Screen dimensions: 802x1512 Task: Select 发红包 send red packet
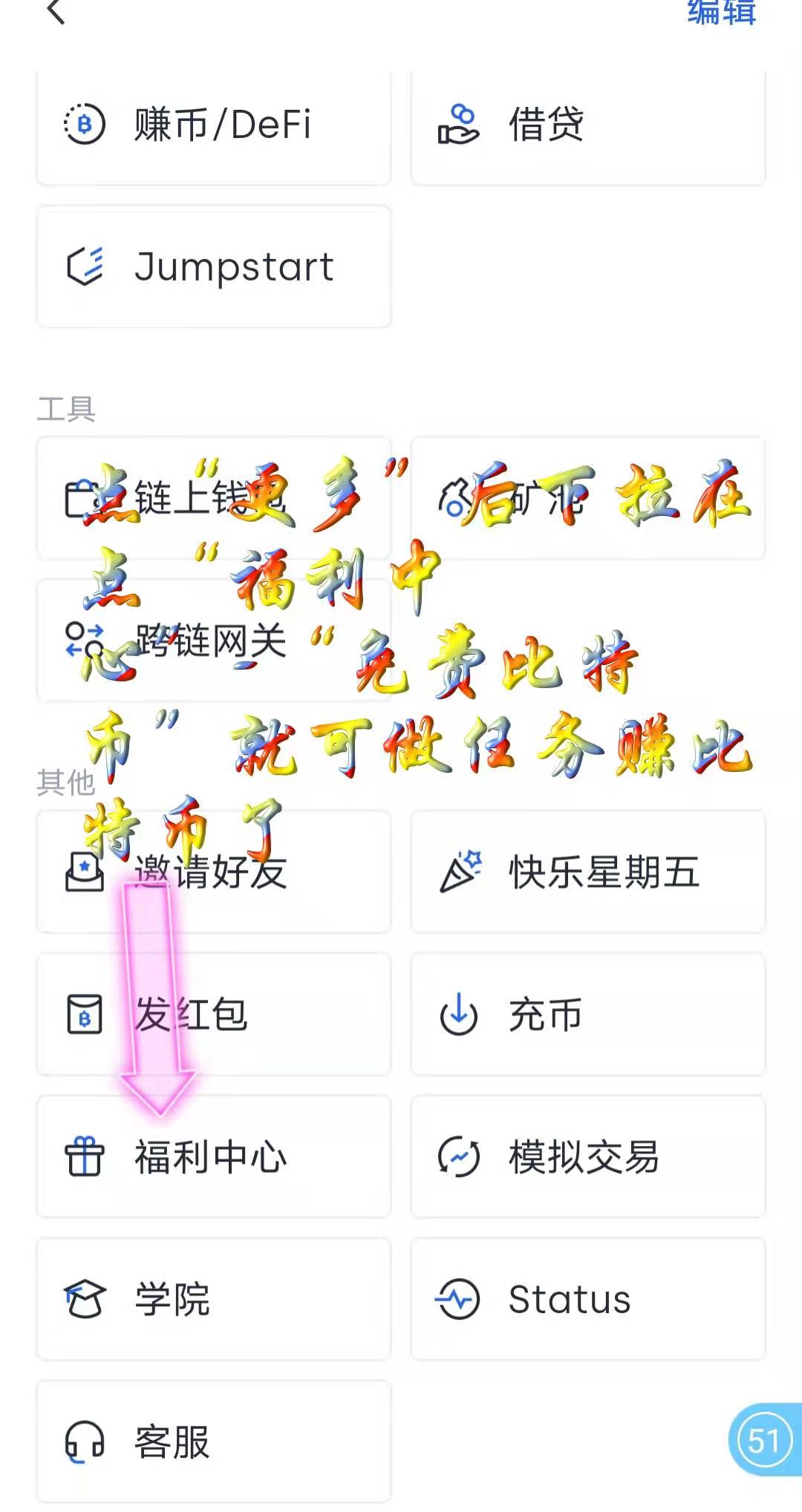tap(214, 1014)
